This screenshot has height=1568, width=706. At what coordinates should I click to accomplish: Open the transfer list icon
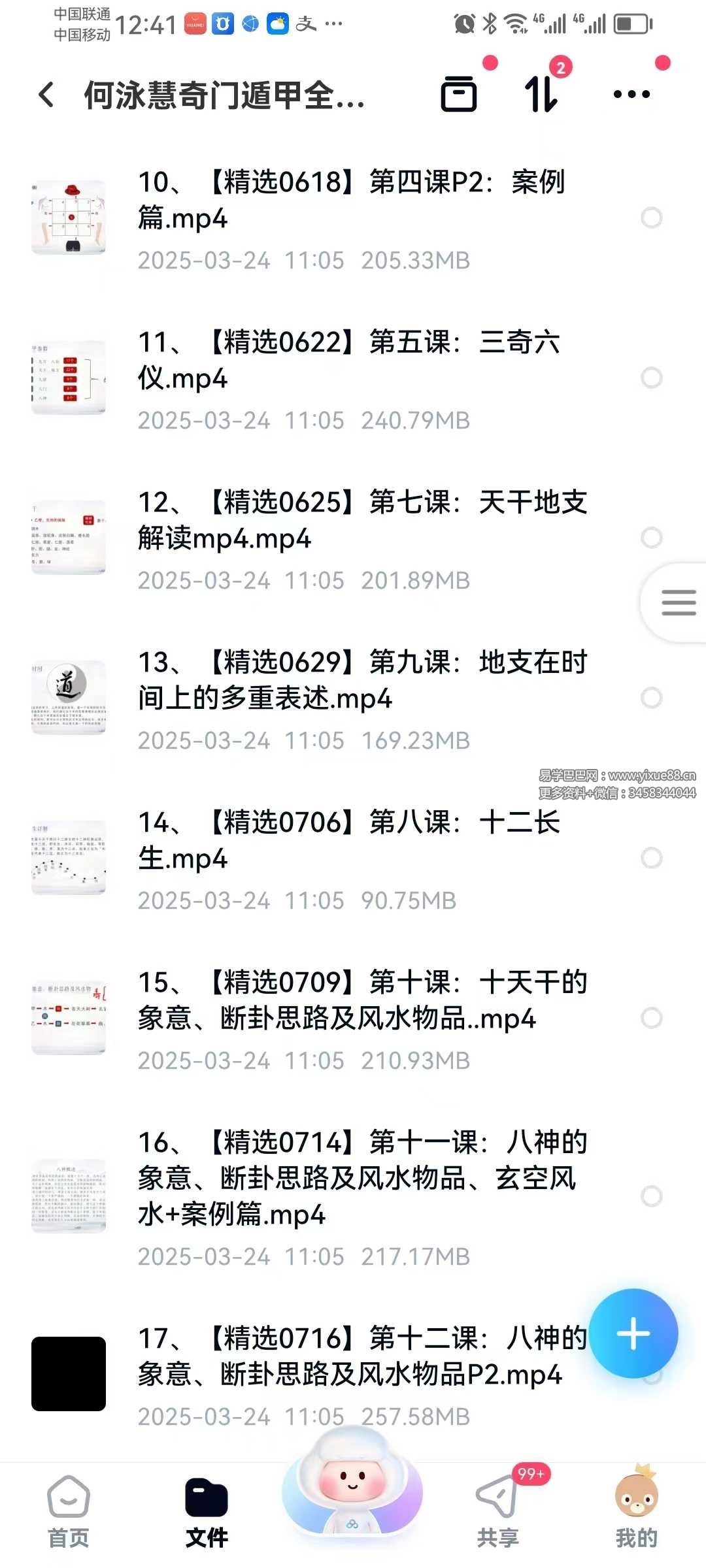click(x=459, y=94)
